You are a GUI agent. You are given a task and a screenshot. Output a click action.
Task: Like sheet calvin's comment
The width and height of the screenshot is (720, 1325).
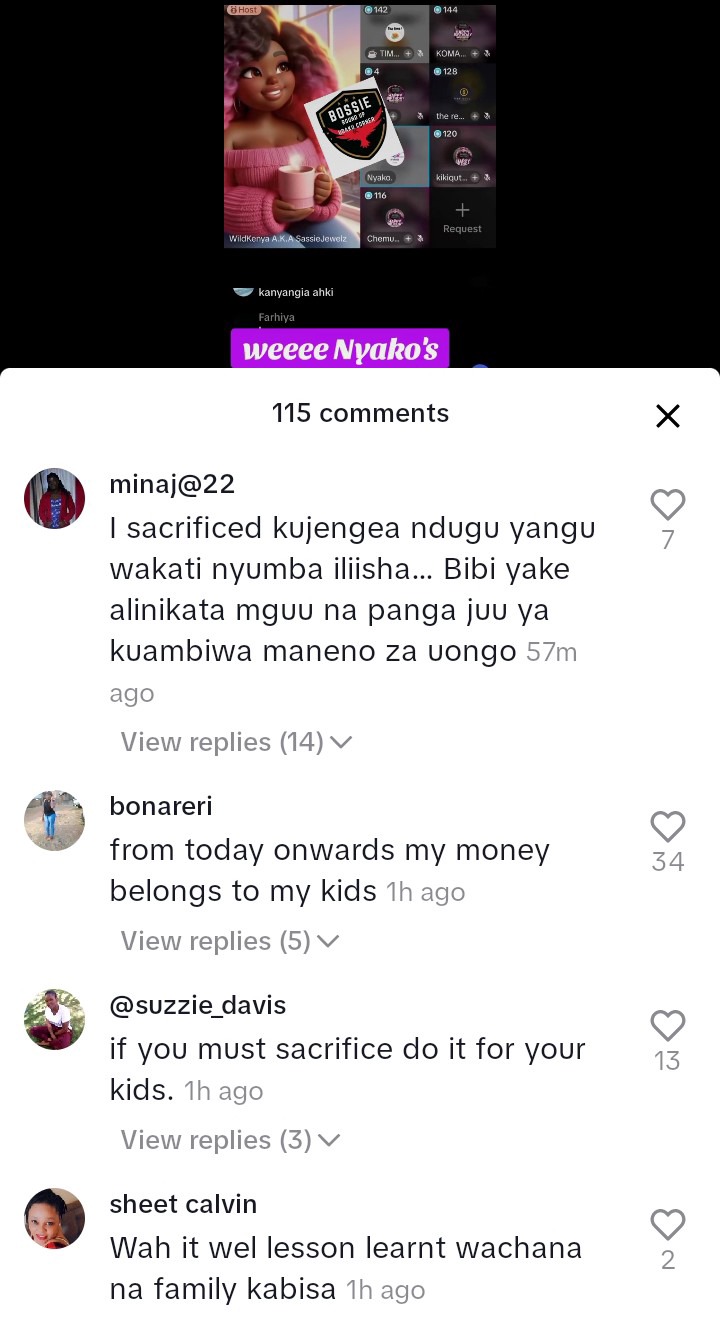point(668,1225)
